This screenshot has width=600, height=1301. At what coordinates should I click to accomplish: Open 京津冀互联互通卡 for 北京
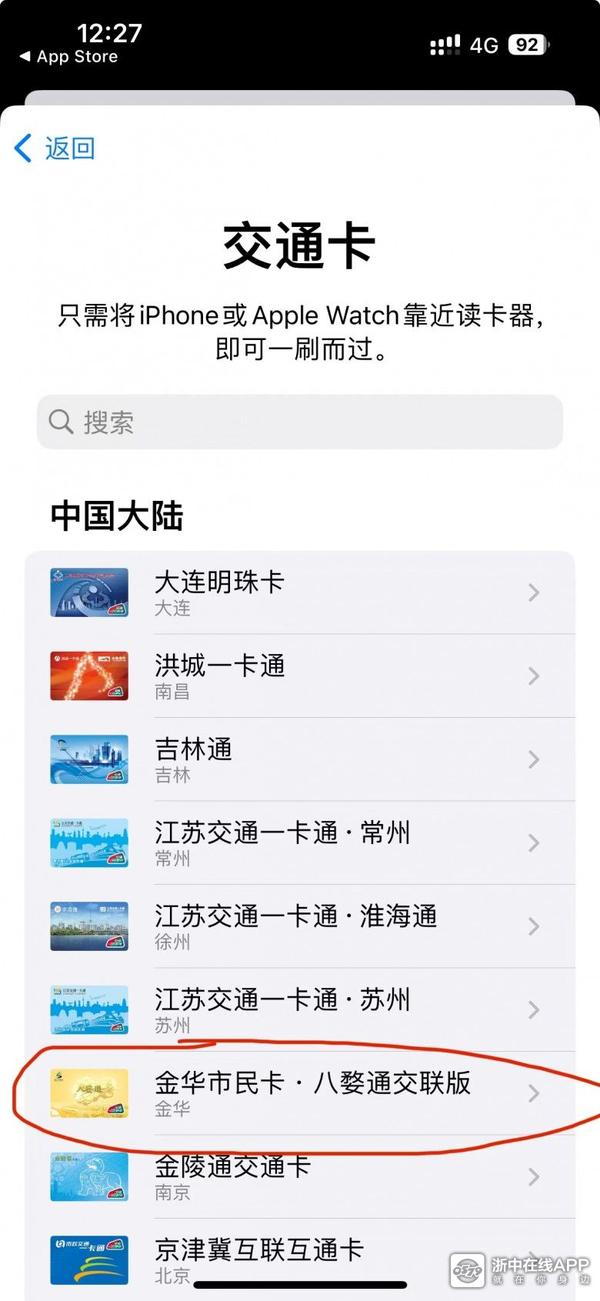300,1258
